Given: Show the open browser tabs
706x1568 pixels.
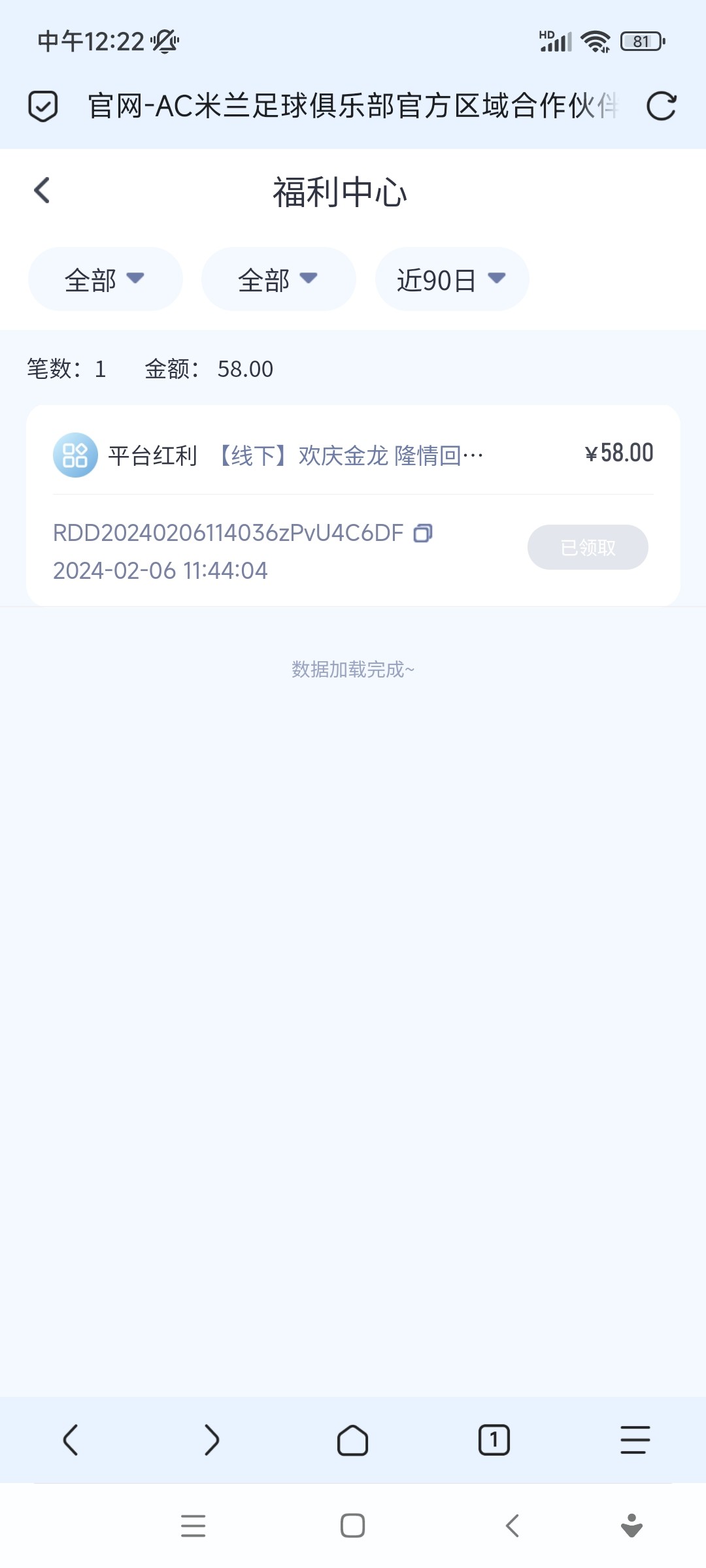Looking at the screenshot, I should [x=494, y=1440].
